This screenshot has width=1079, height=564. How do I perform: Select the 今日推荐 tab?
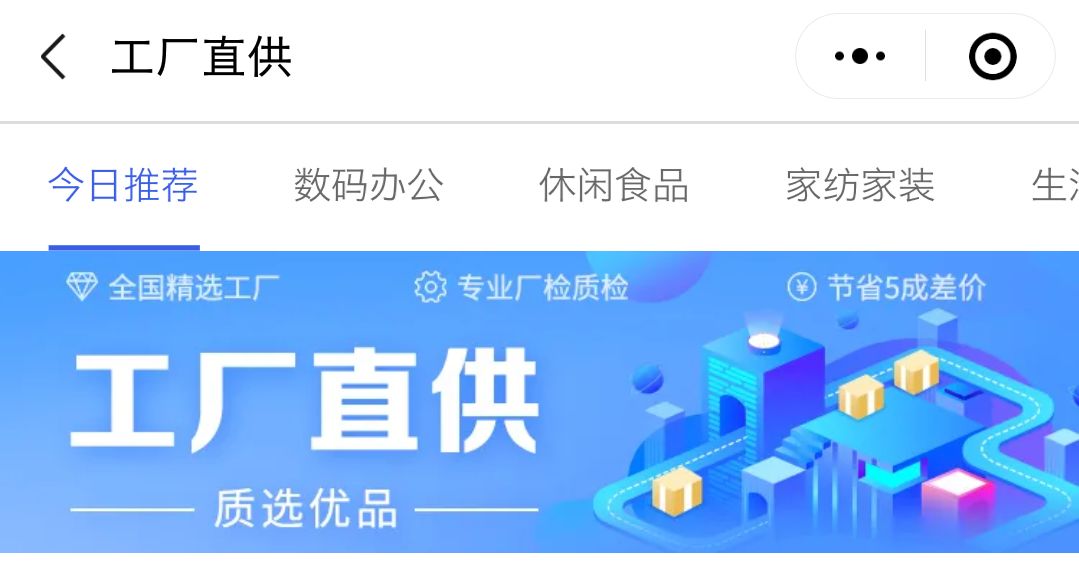pyautogui.click(x=123, y=186)
